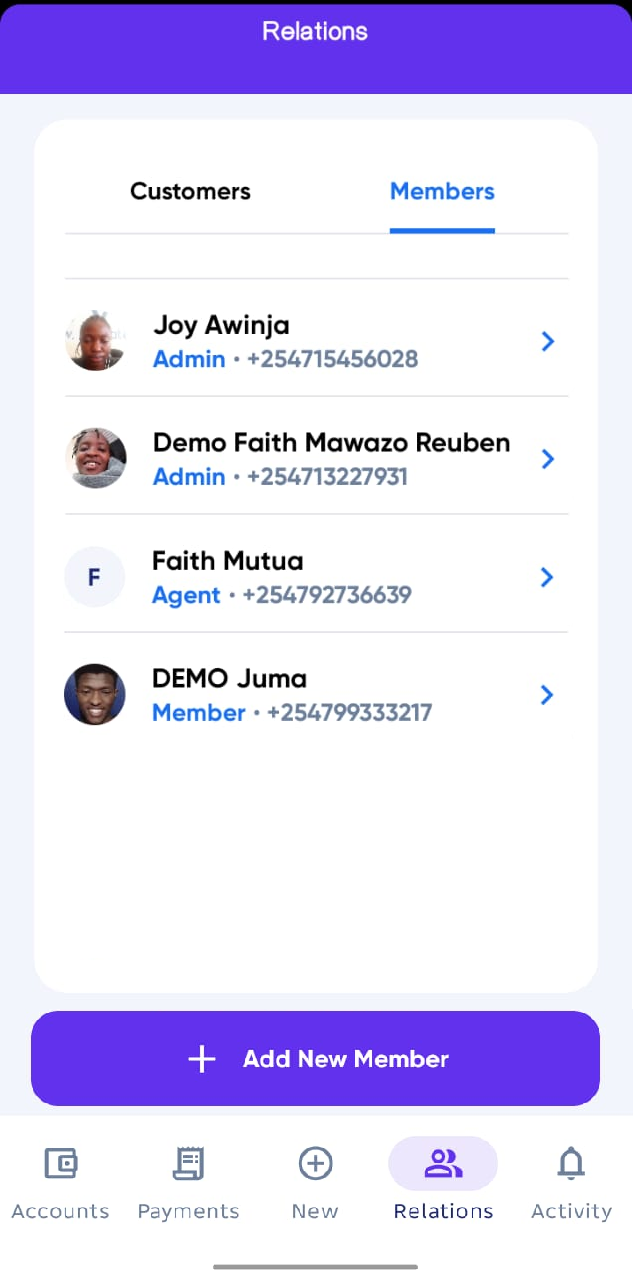
Task: Go to the Accounts section
Action: pyautogui.click(x=61, y=1183)
